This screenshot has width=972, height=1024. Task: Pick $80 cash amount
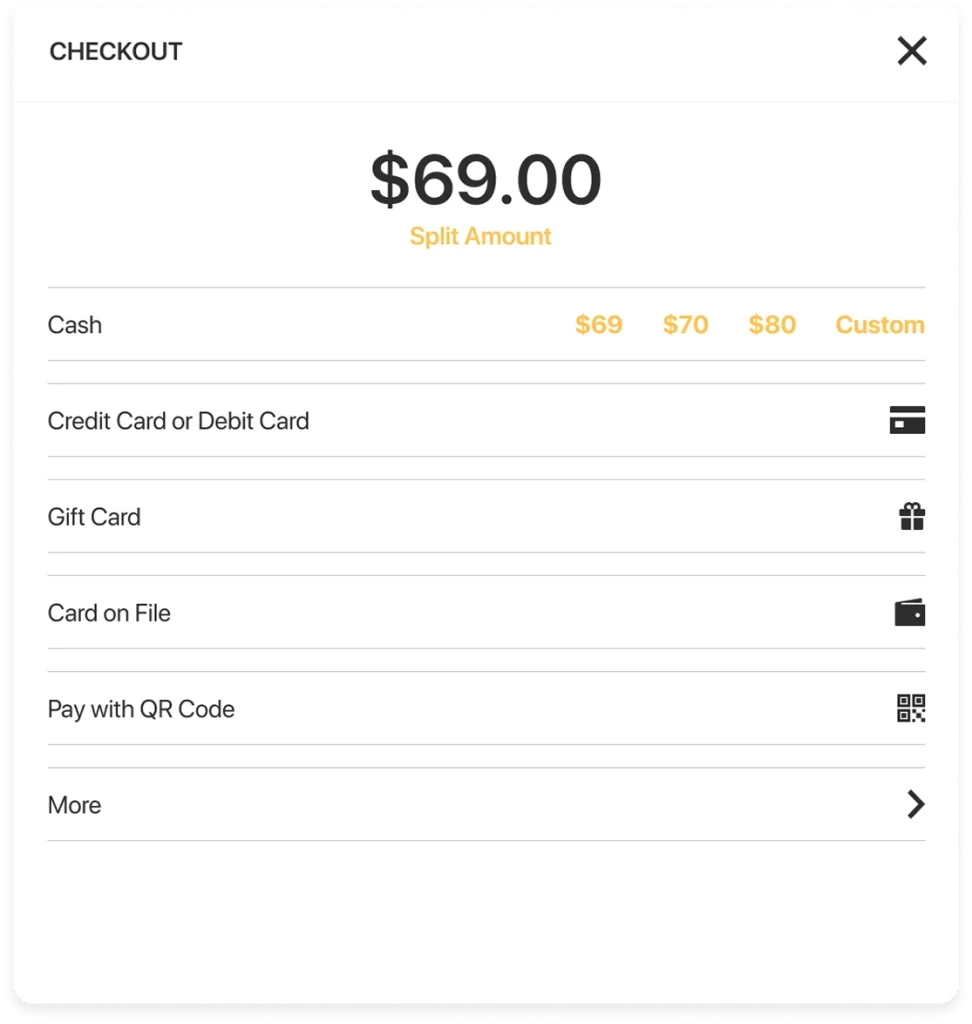click(772, 325)
